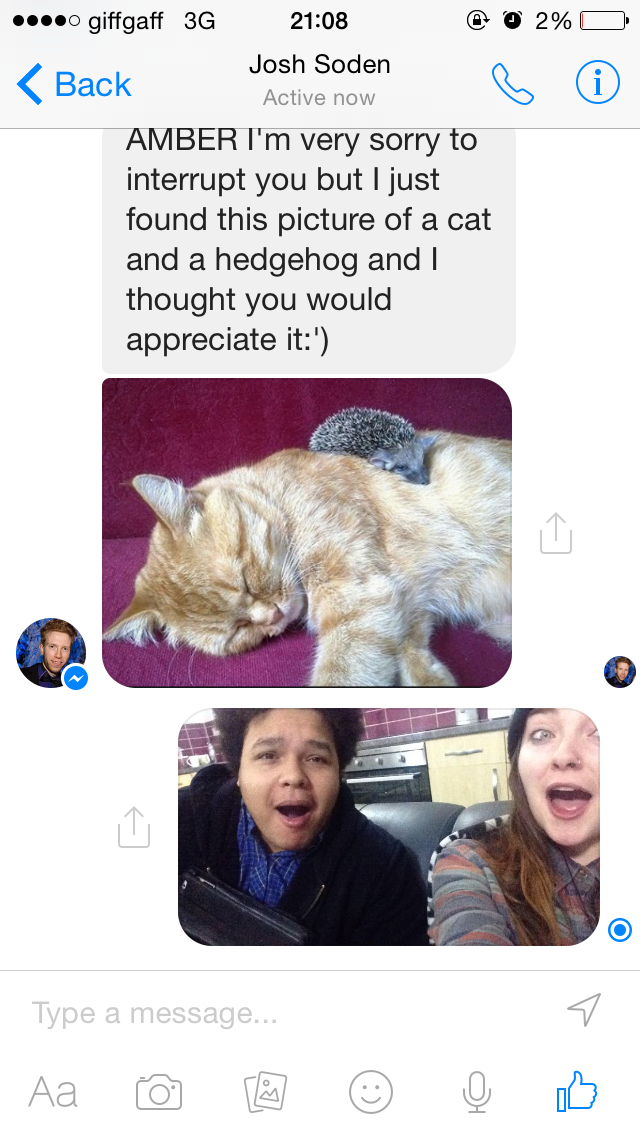Viewport: 640px width, 1136px height.
Task: Open the photo gallery picker
Action: coord(265,1091)
